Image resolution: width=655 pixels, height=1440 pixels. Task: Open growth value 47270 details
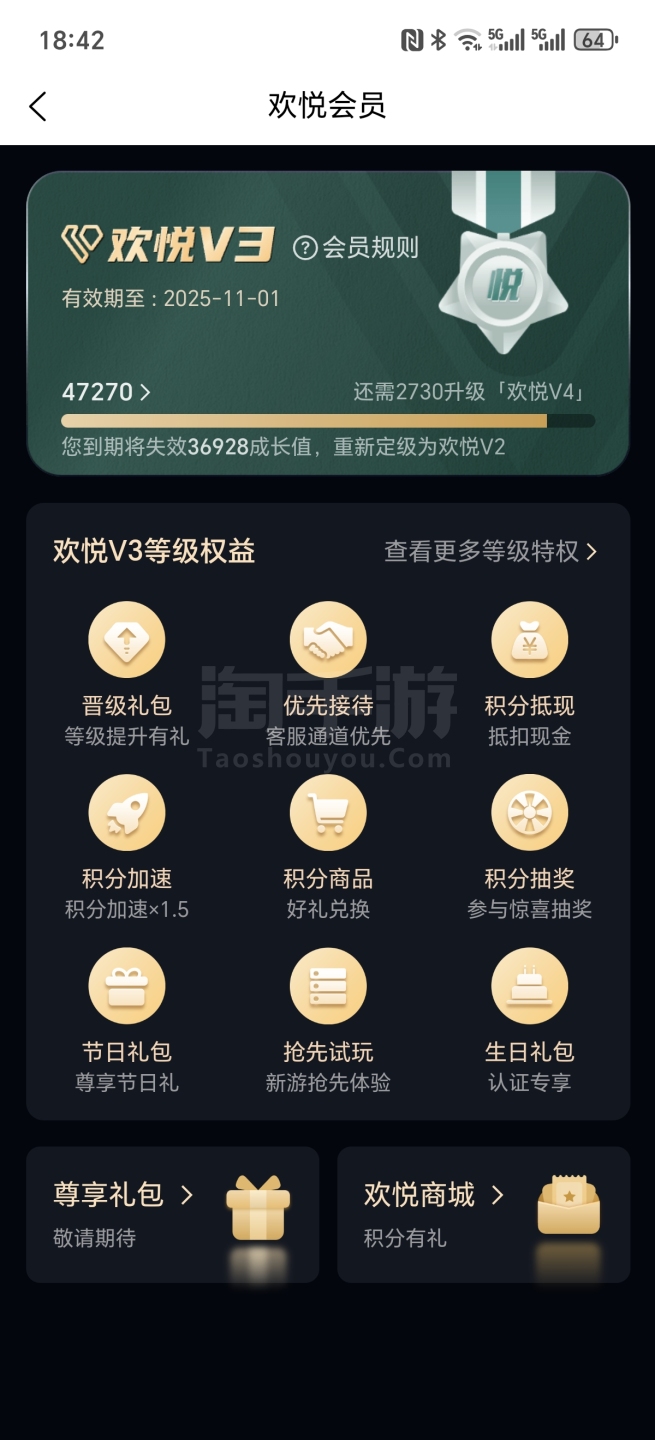coord(106,392)
